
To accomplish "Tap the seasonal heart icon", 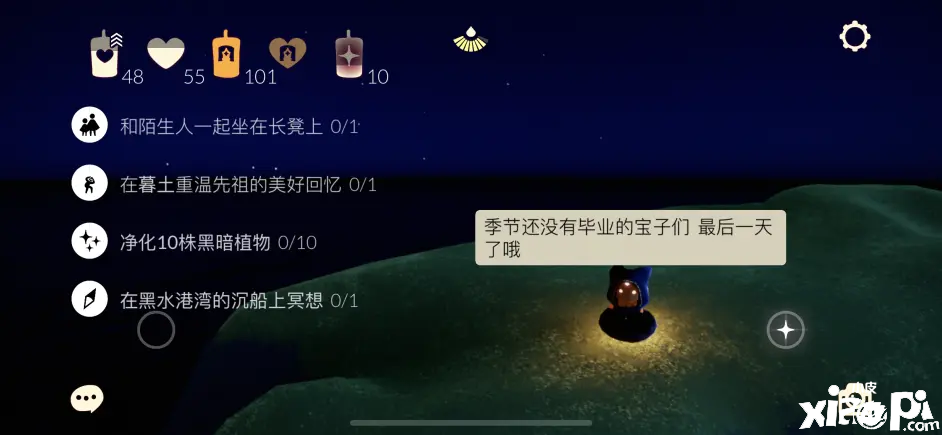I will coord(288,52).
